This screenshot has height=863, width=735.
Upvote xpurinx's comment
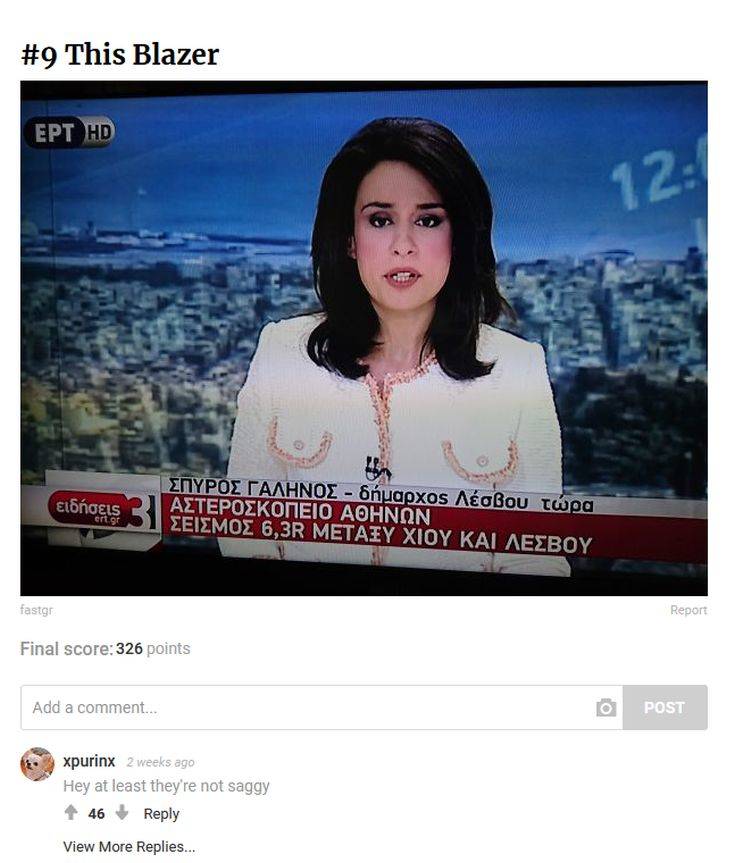(x=71, y=813)
